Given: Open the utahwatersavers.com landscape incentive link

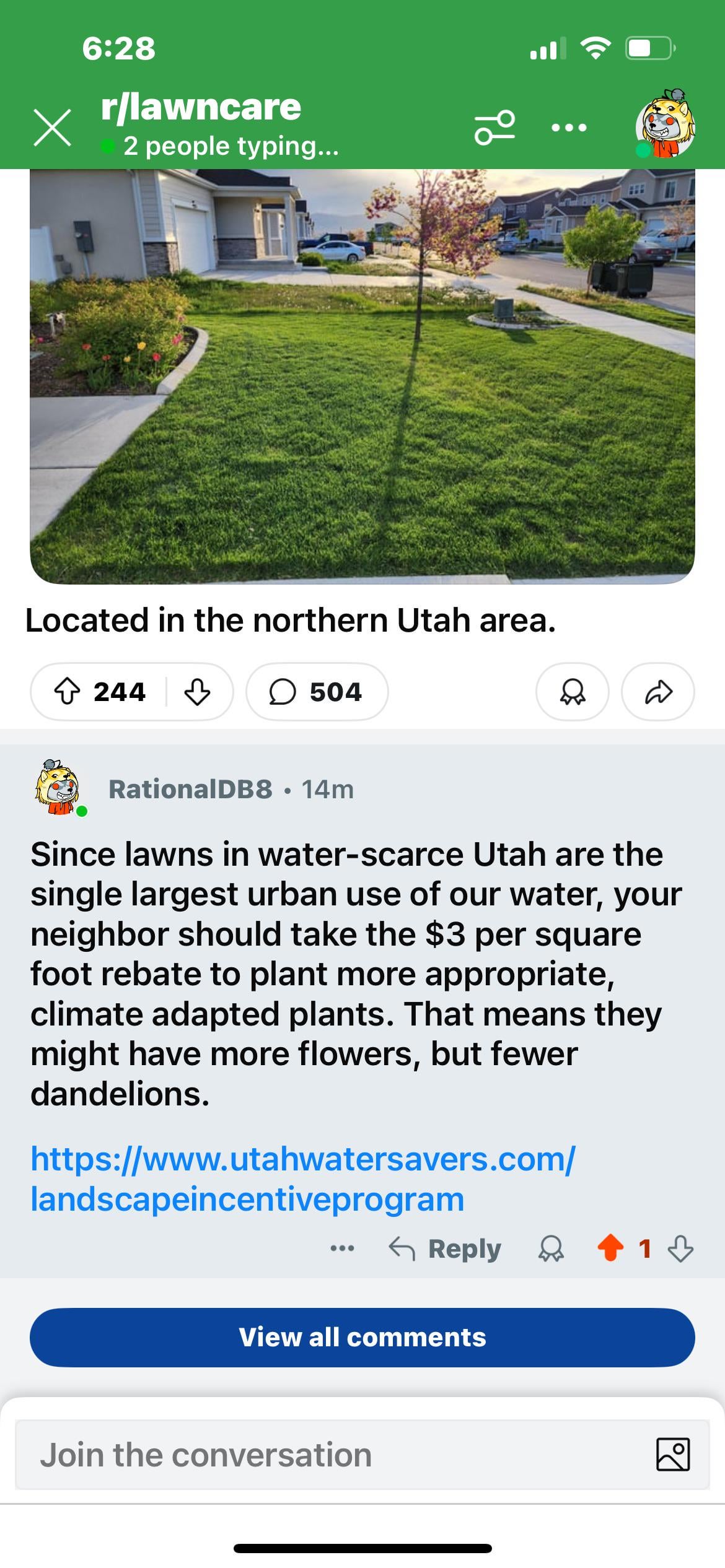Looking at the screenshot, I should (x=303, y=1178).
